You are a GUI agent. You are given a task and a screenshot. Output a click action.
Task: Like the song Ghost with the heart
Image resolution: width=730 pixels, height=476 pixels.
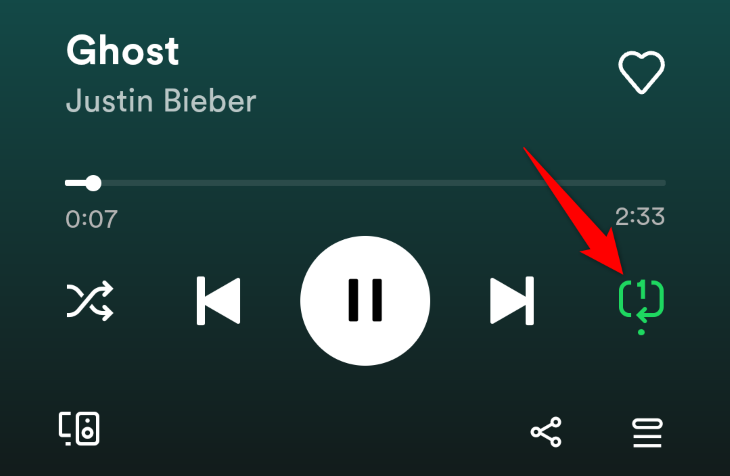(x=642, y=73)
